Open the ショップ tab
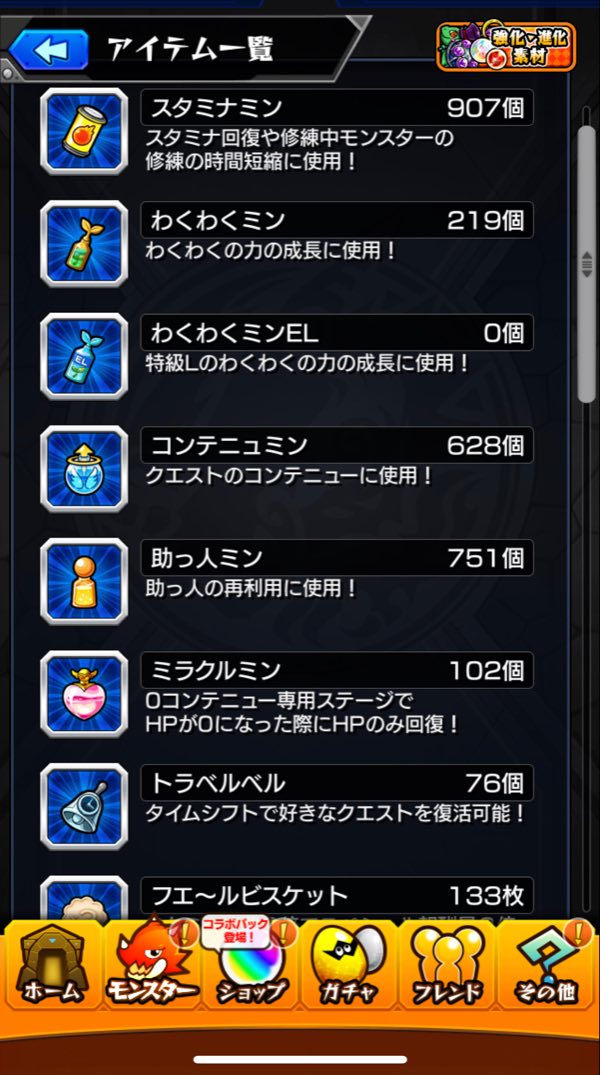Screen dimensions: 600x1075 pos(251,965)
